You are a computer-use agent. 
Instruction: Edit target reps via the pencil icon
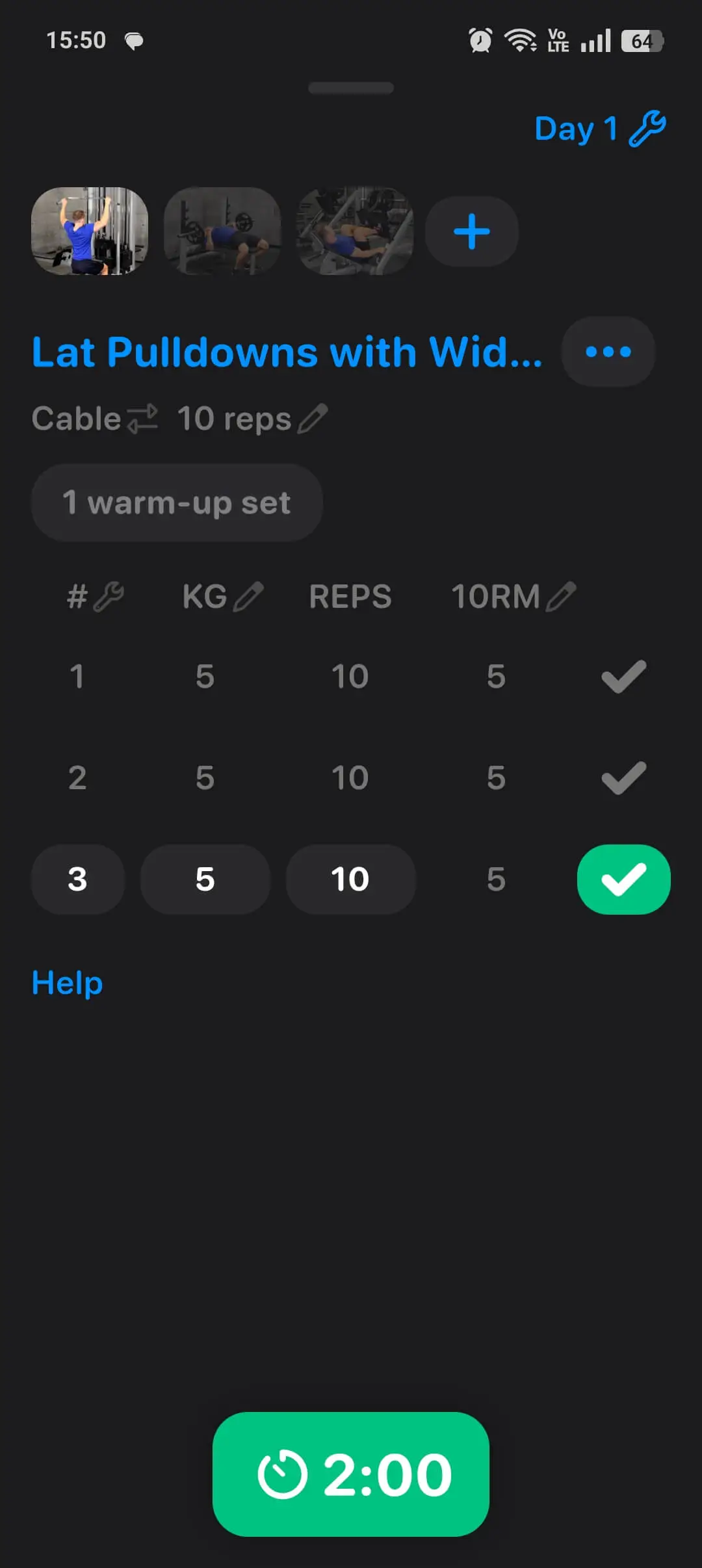tap(315, 418)
